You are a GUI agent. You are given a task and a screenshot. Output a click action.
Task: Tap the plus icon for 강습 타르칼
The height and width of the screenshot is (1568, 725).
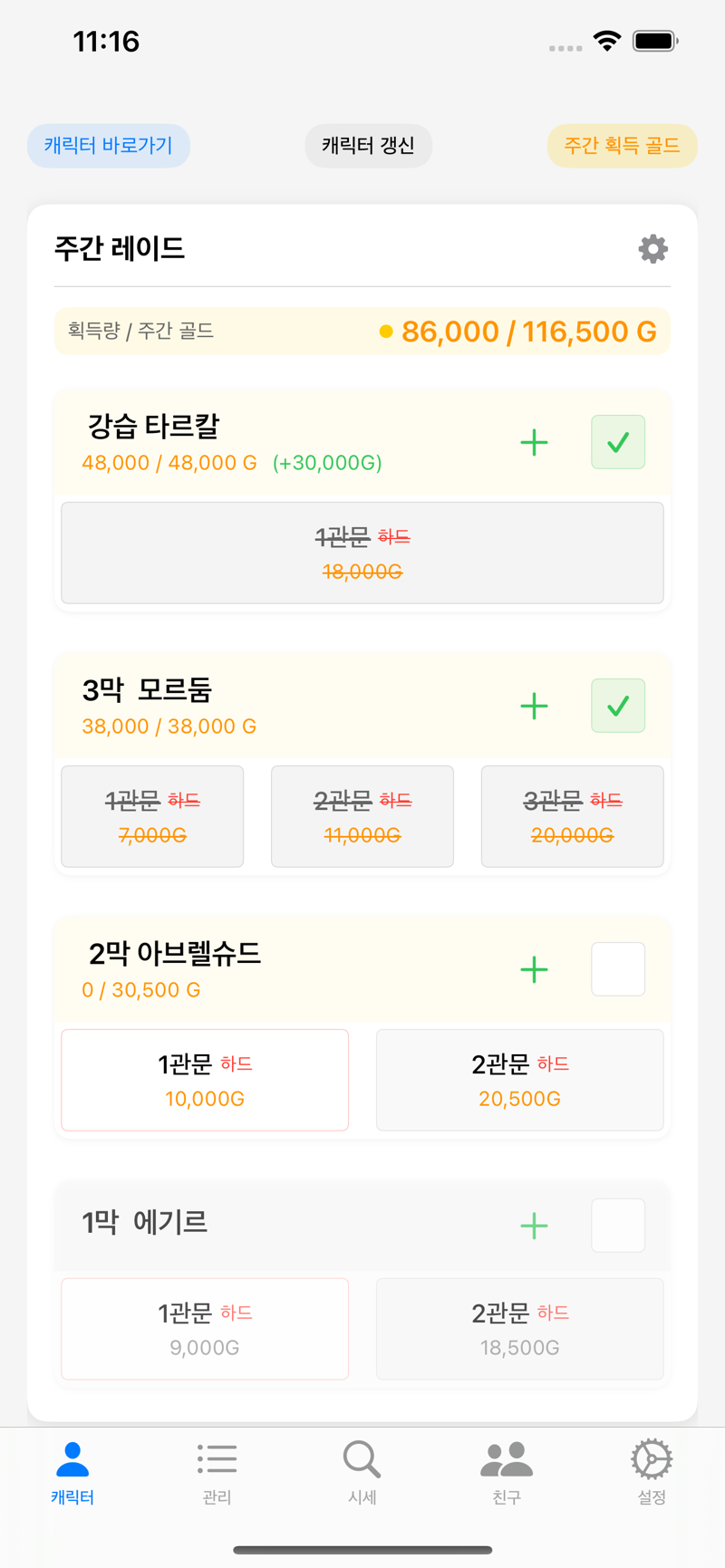(534, 442)
